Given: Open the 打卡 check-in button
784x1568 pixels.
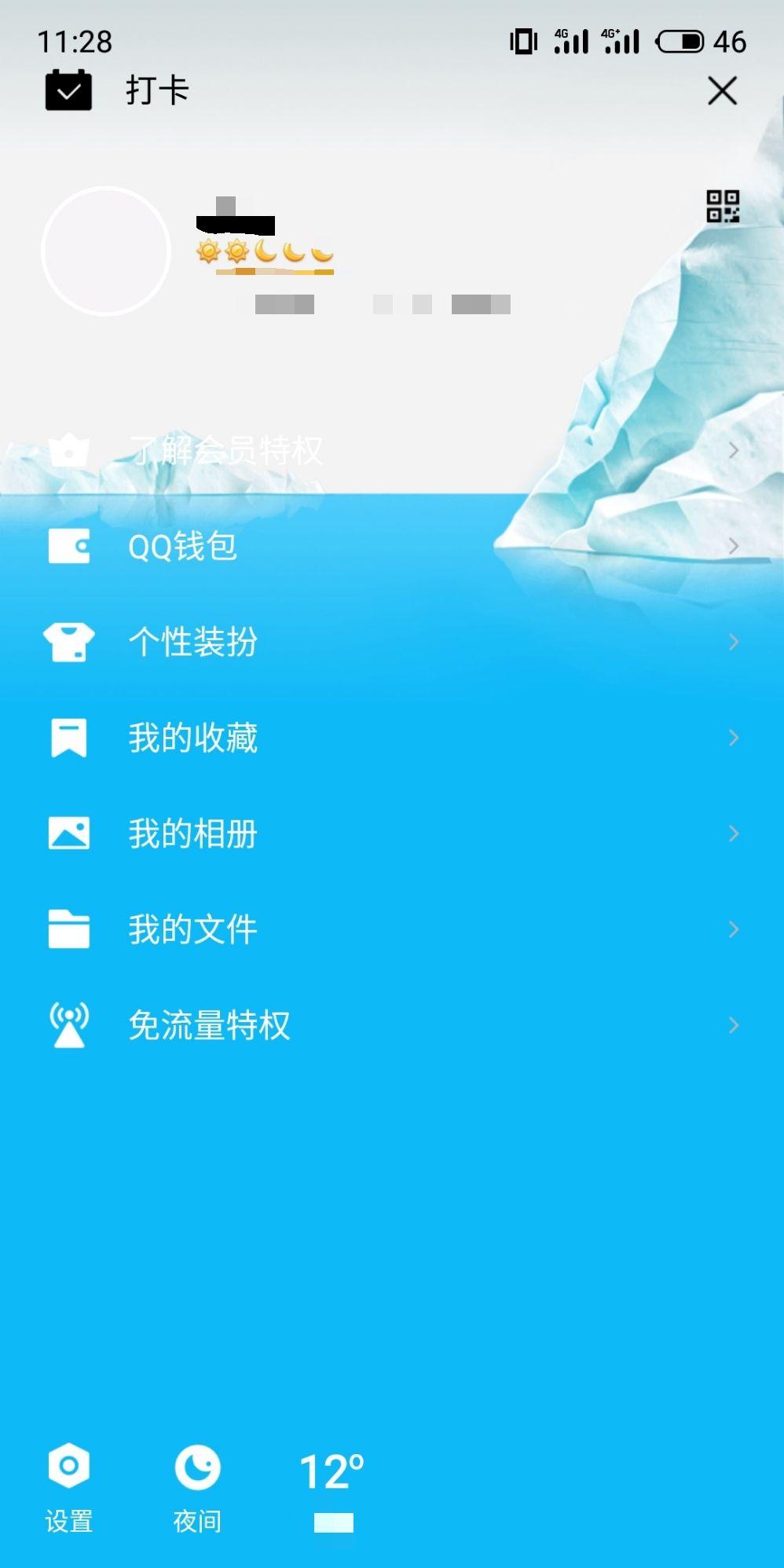Looking at the screenshot, I should coord(117,90).
